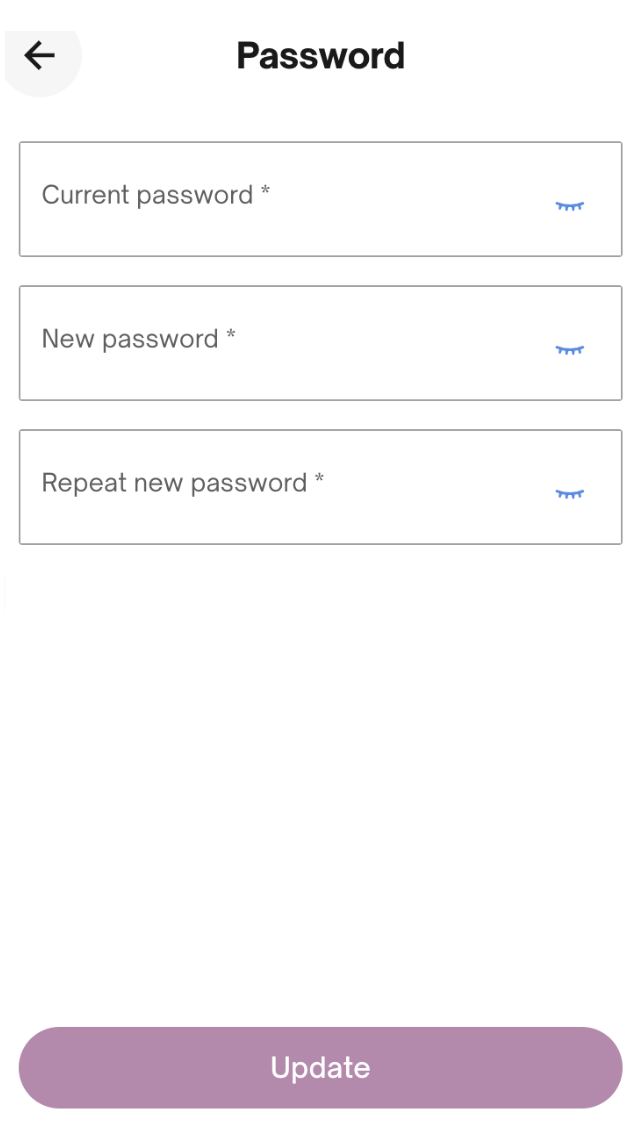The height and width of the screenshot is (1138, 644).
Task: Reveal the New password entry
Action: point(570,350)
